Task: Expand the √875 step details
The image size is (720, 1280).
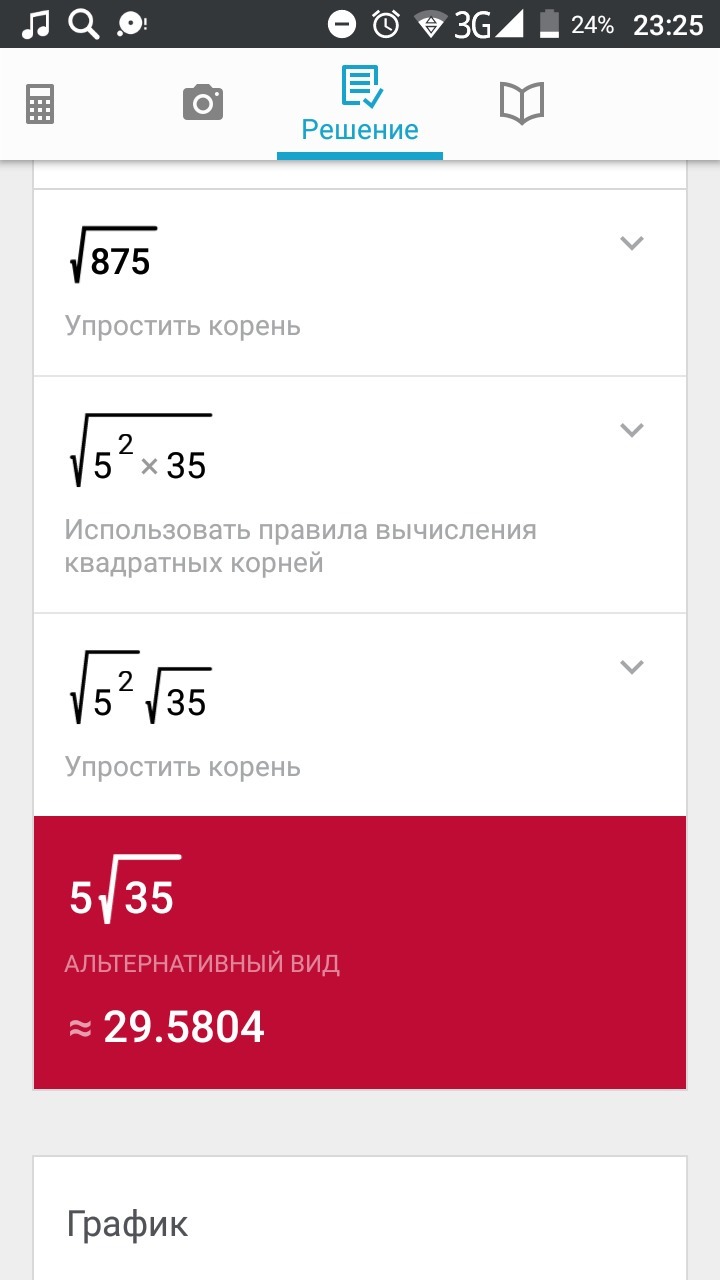Action: [631, 243]
